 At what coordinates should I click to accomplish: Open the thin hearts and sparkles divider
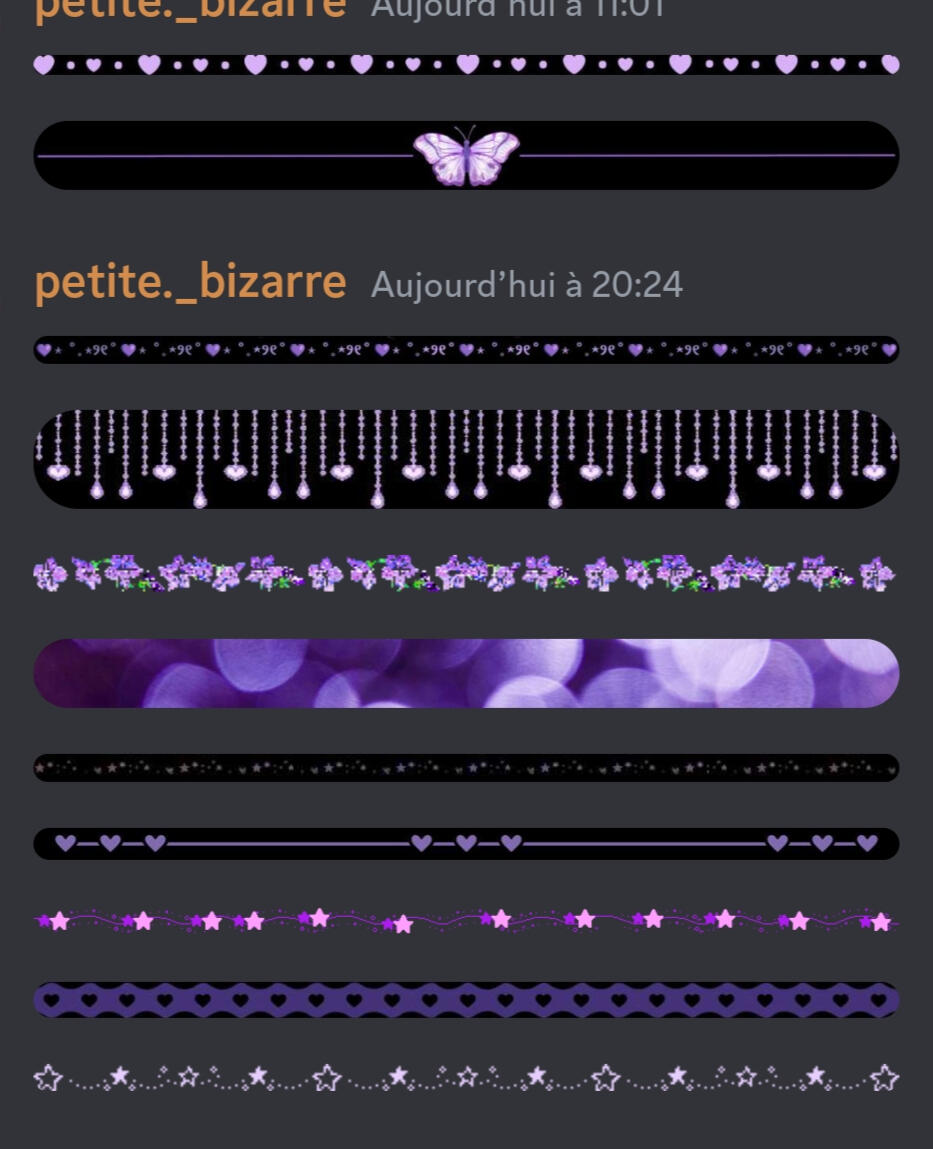(x=466, y=350)
